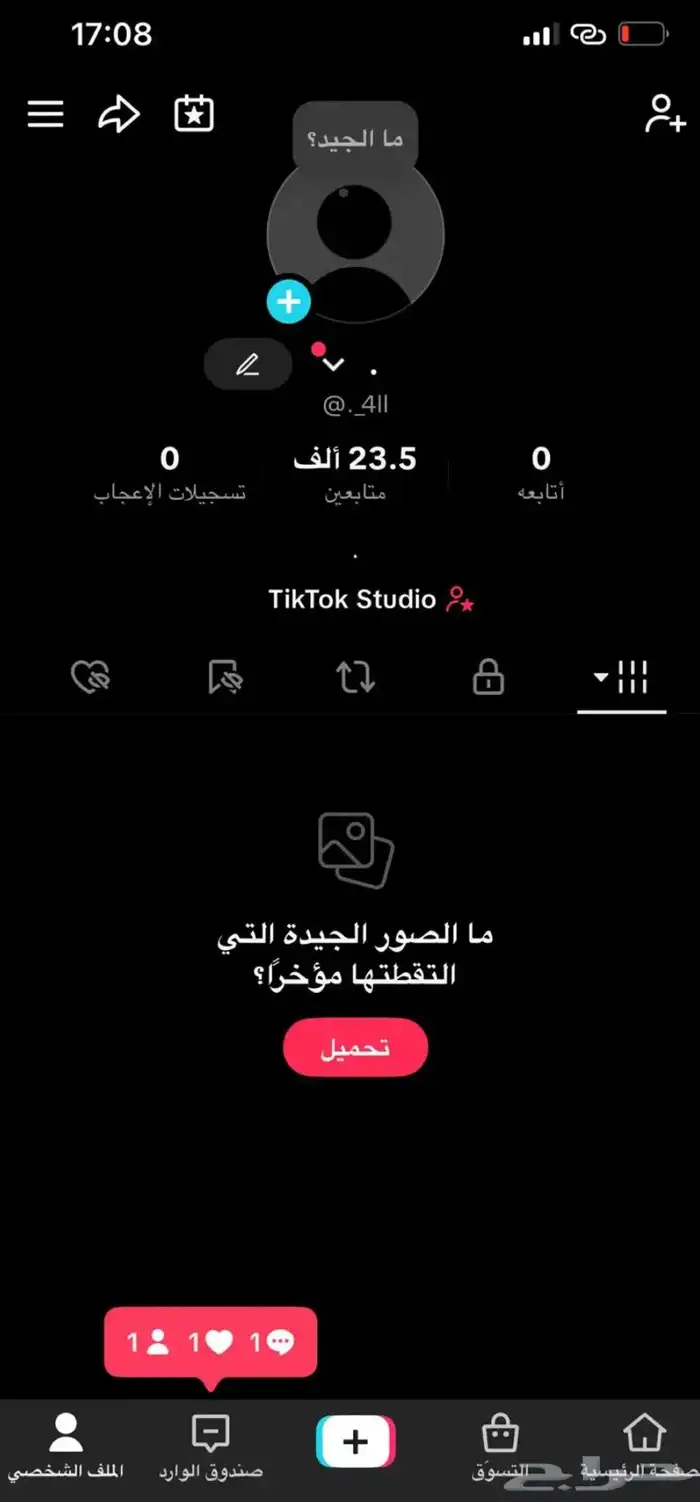Viewport: 700px width, 1502px height.
Task: Switch to the liked videos tab
Action: [x=91, y=678]
